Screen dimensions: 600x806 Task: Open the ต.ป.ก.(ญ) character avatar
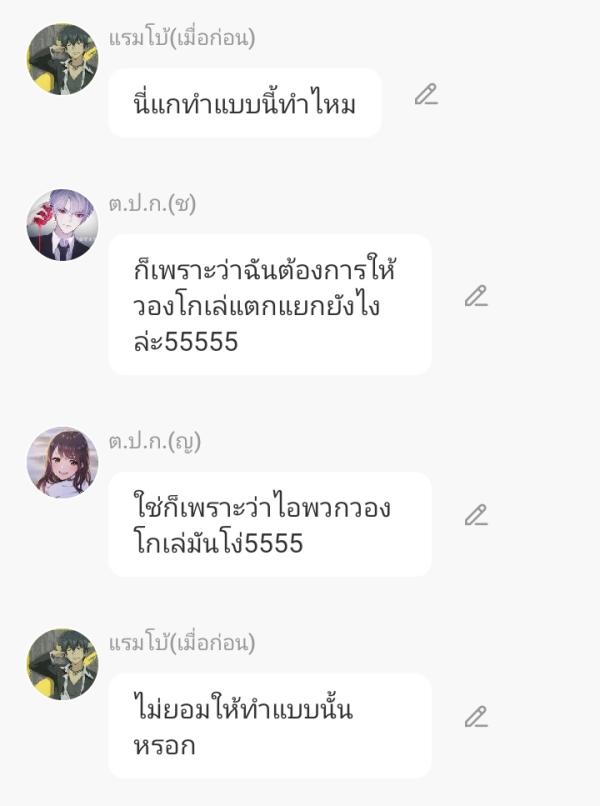(x=62, y=462)
